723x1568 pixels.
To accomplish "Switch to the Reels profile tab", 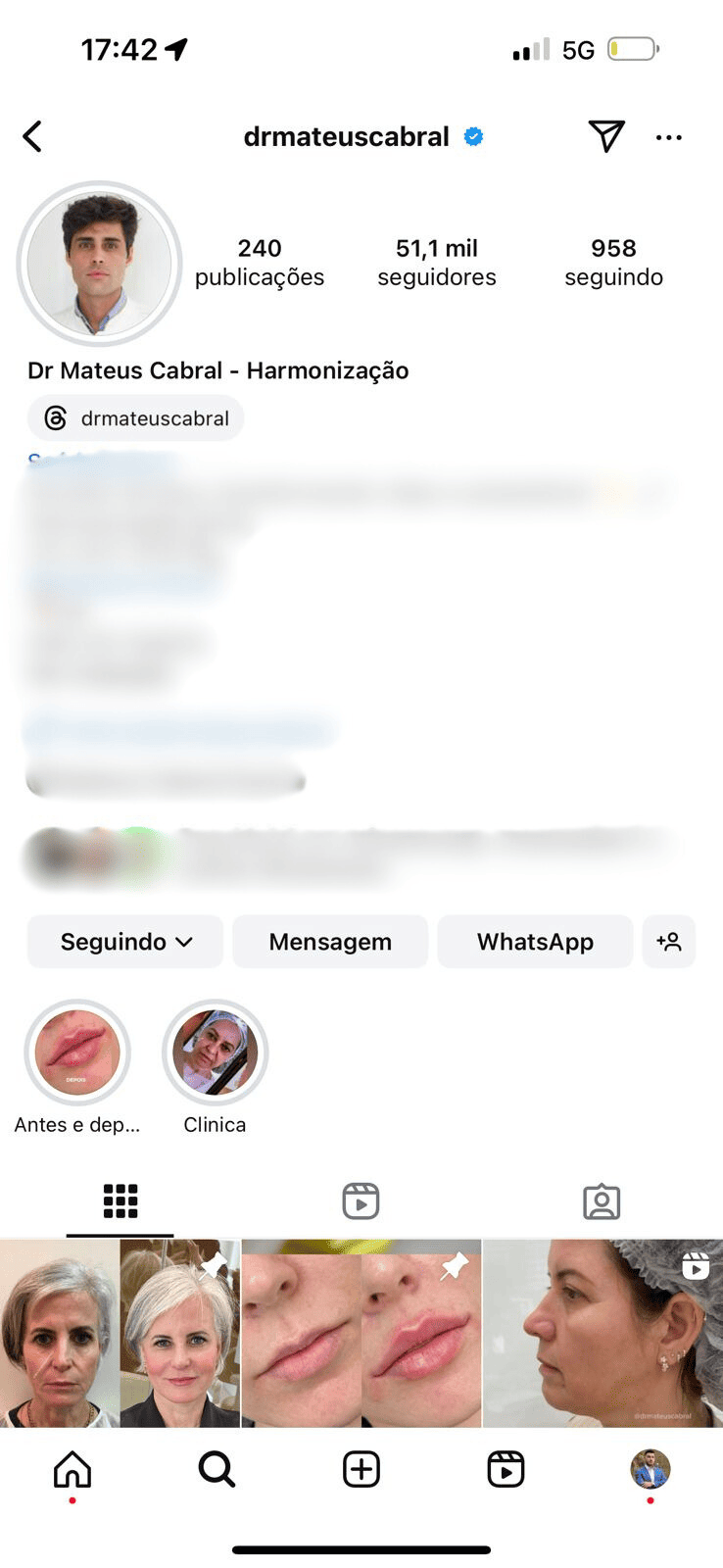I will (361, 1201).
